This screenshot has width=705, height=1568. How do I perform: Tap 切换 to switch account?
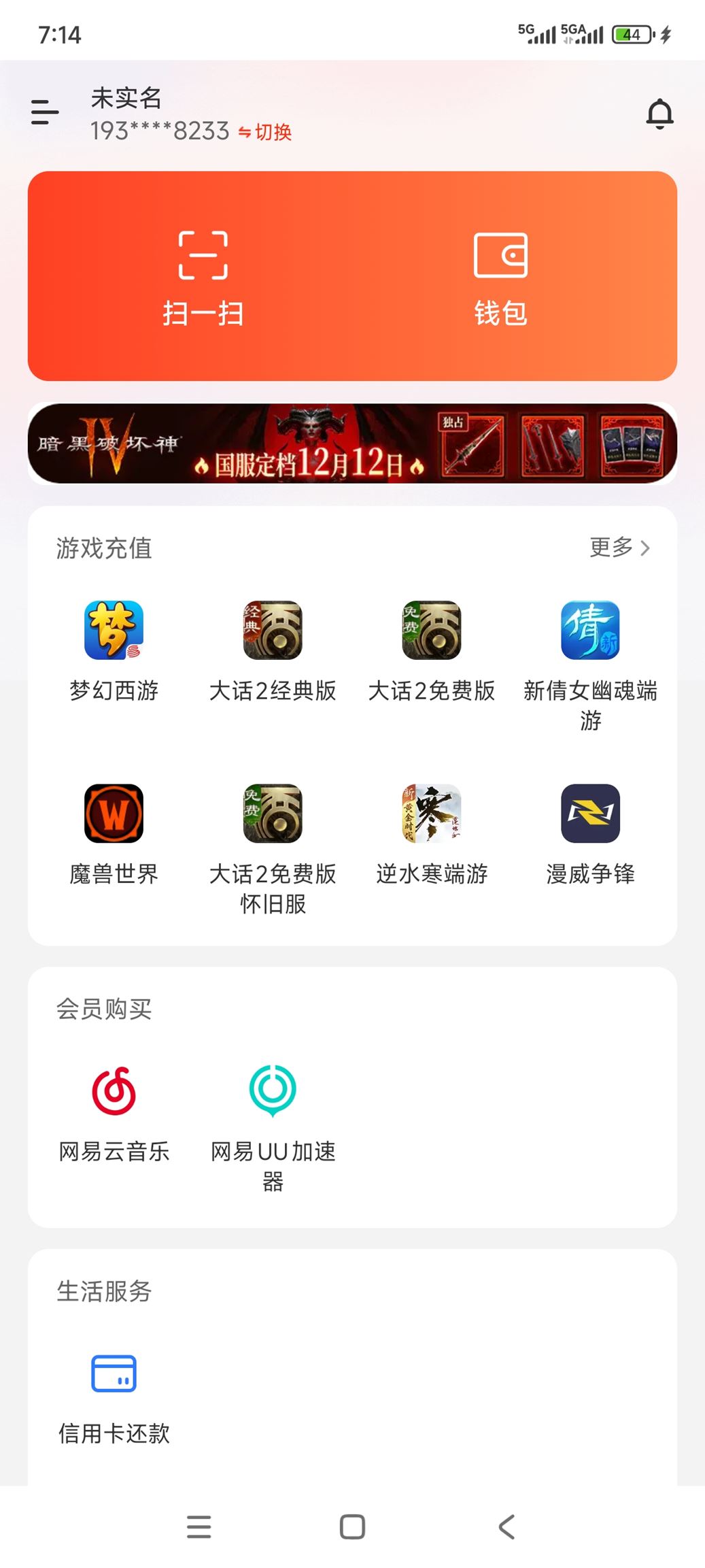[x=265, y=132]
